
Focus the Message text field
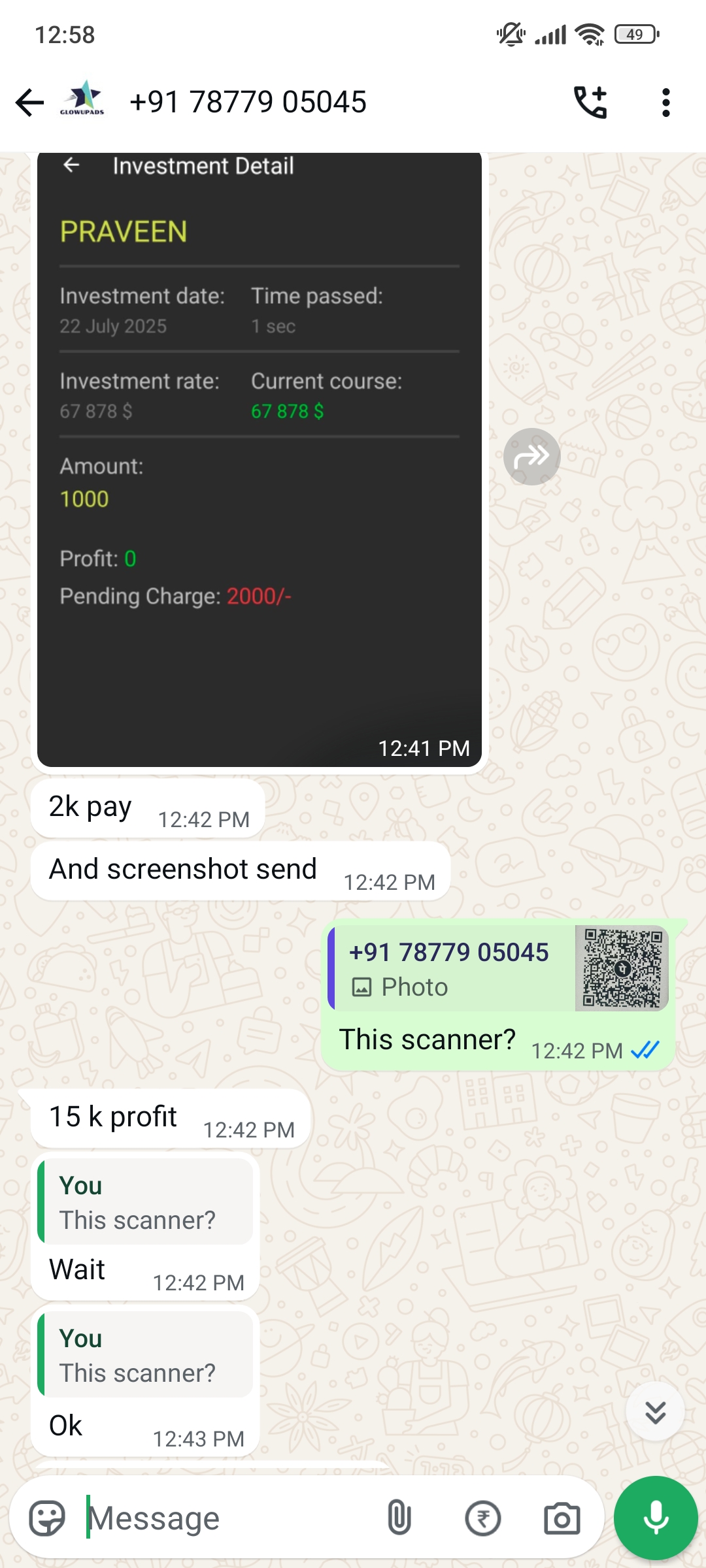[229, 1518]
